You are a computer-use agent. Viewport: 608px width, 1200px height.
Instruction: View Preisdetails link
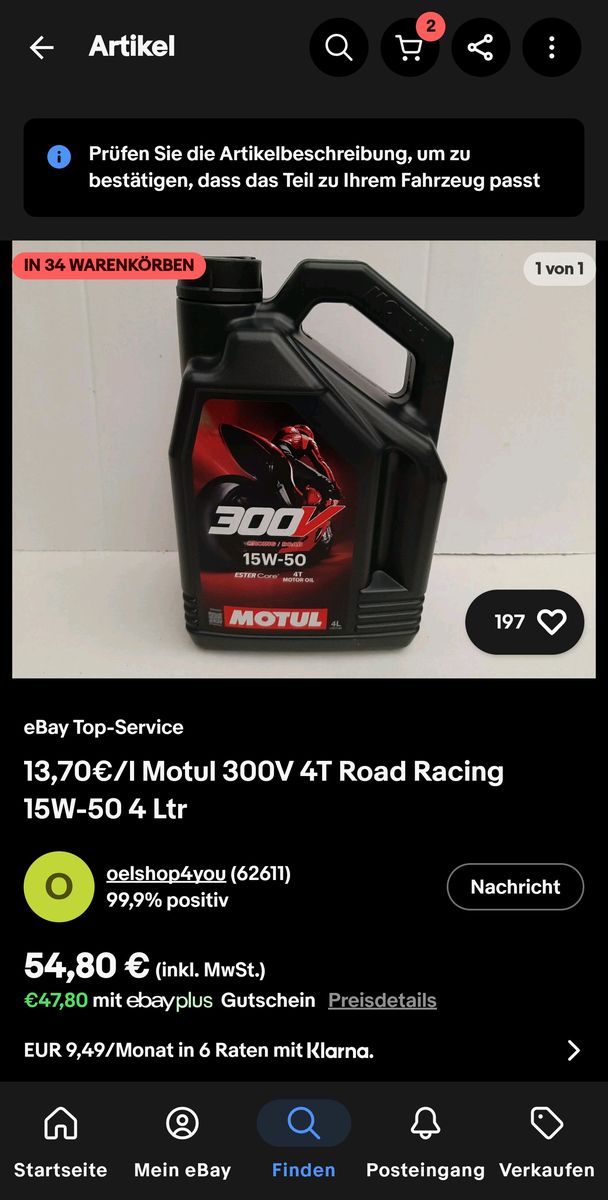(x=382, y=1000)
